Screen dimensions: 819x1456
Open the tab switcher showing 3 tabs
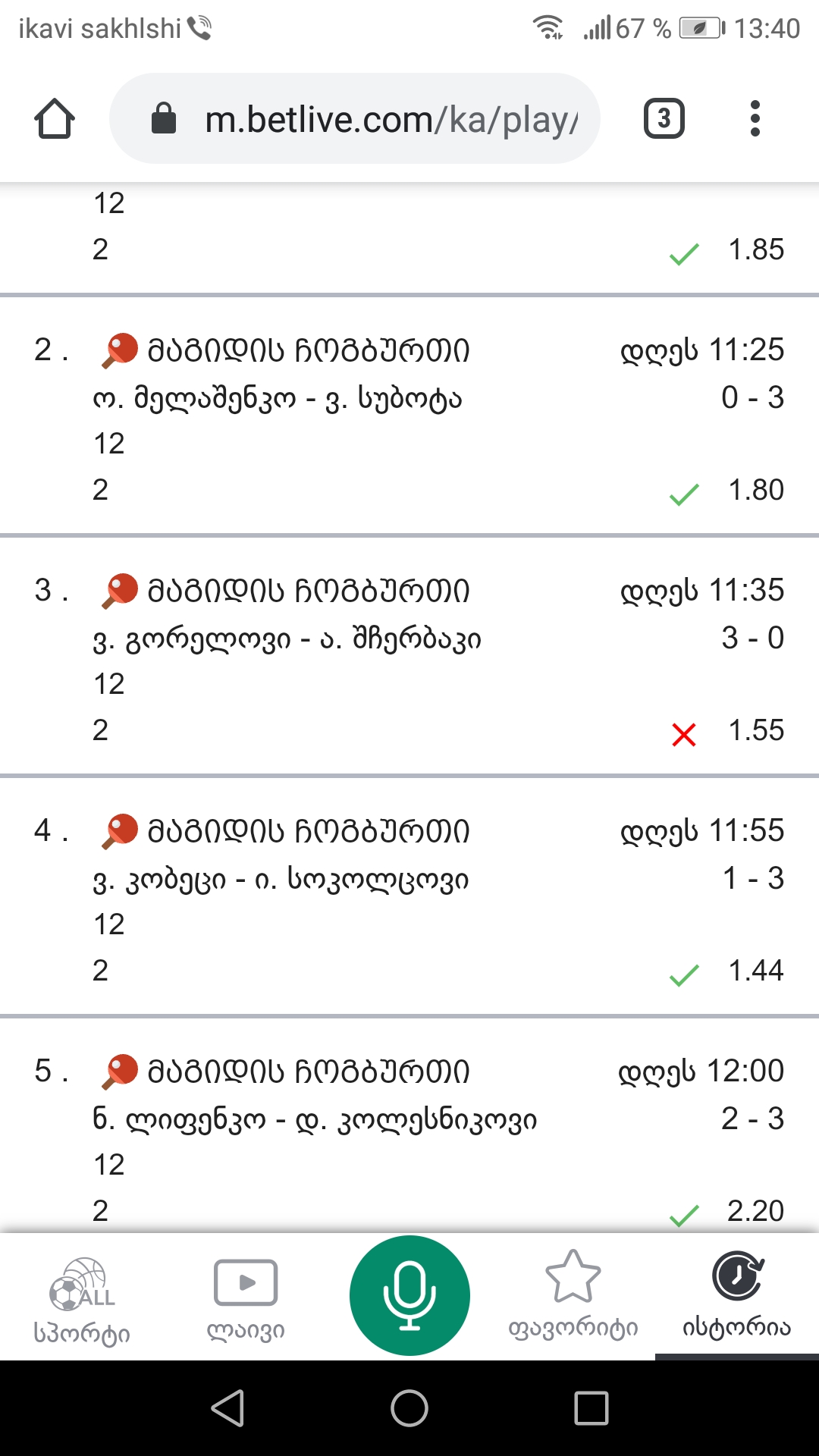664,119
